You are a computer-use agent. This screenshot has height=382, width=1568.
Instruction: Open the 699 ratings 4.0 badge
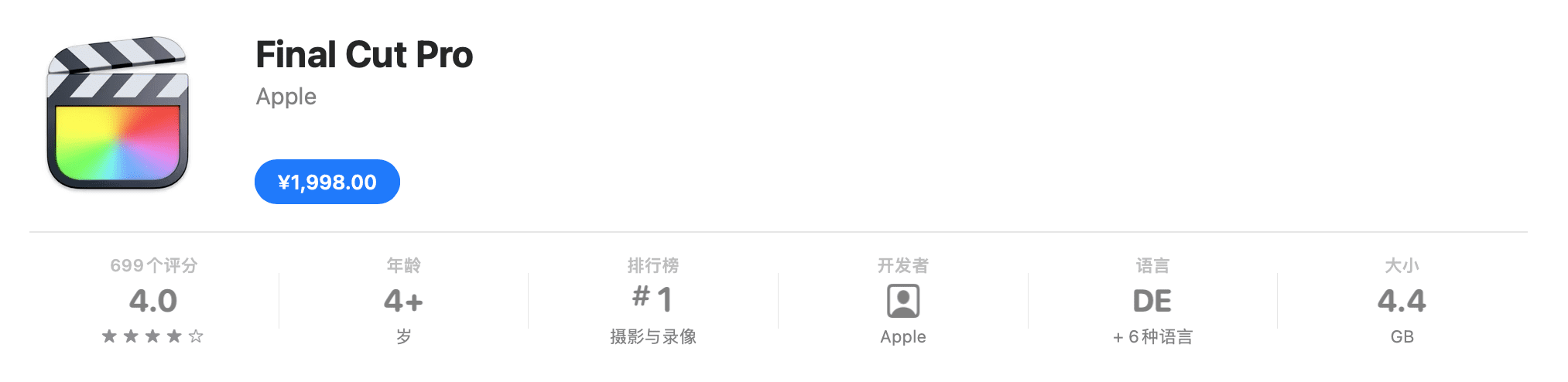click(153, 302)
